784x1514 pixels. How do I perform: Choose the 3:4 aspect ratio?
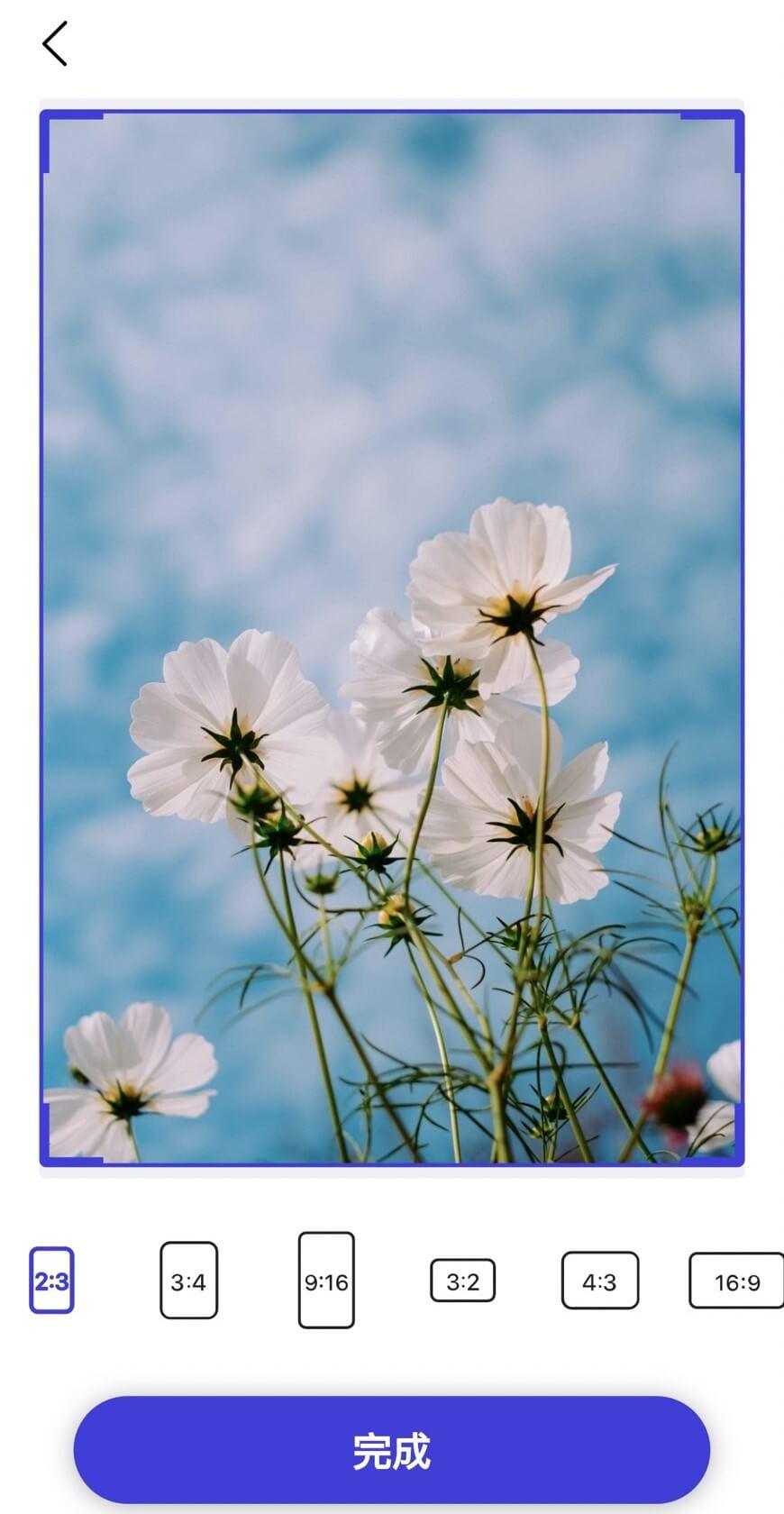188,1281
